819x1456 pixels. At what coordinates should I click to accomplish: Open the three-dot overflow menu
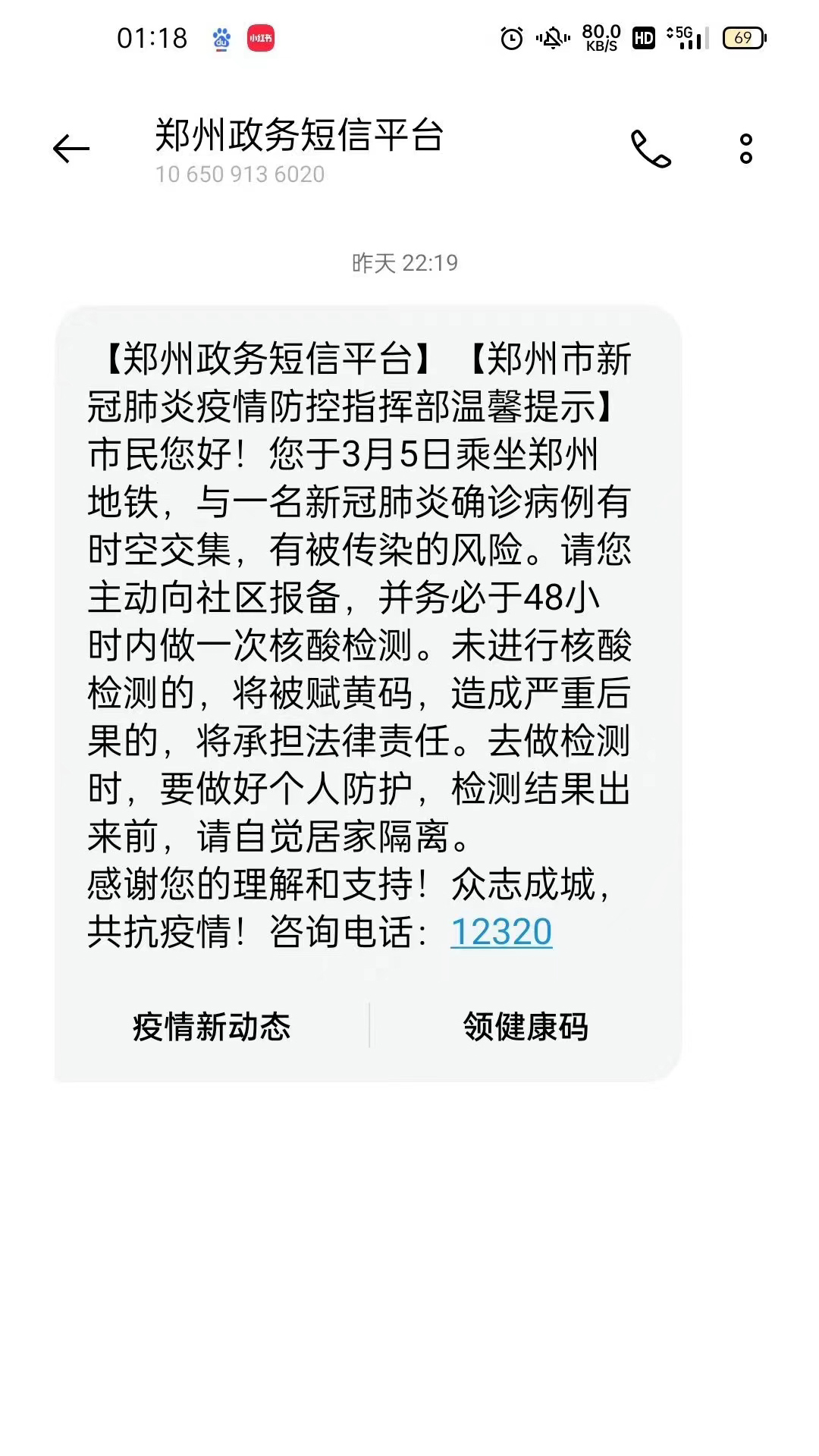point(746,149)
